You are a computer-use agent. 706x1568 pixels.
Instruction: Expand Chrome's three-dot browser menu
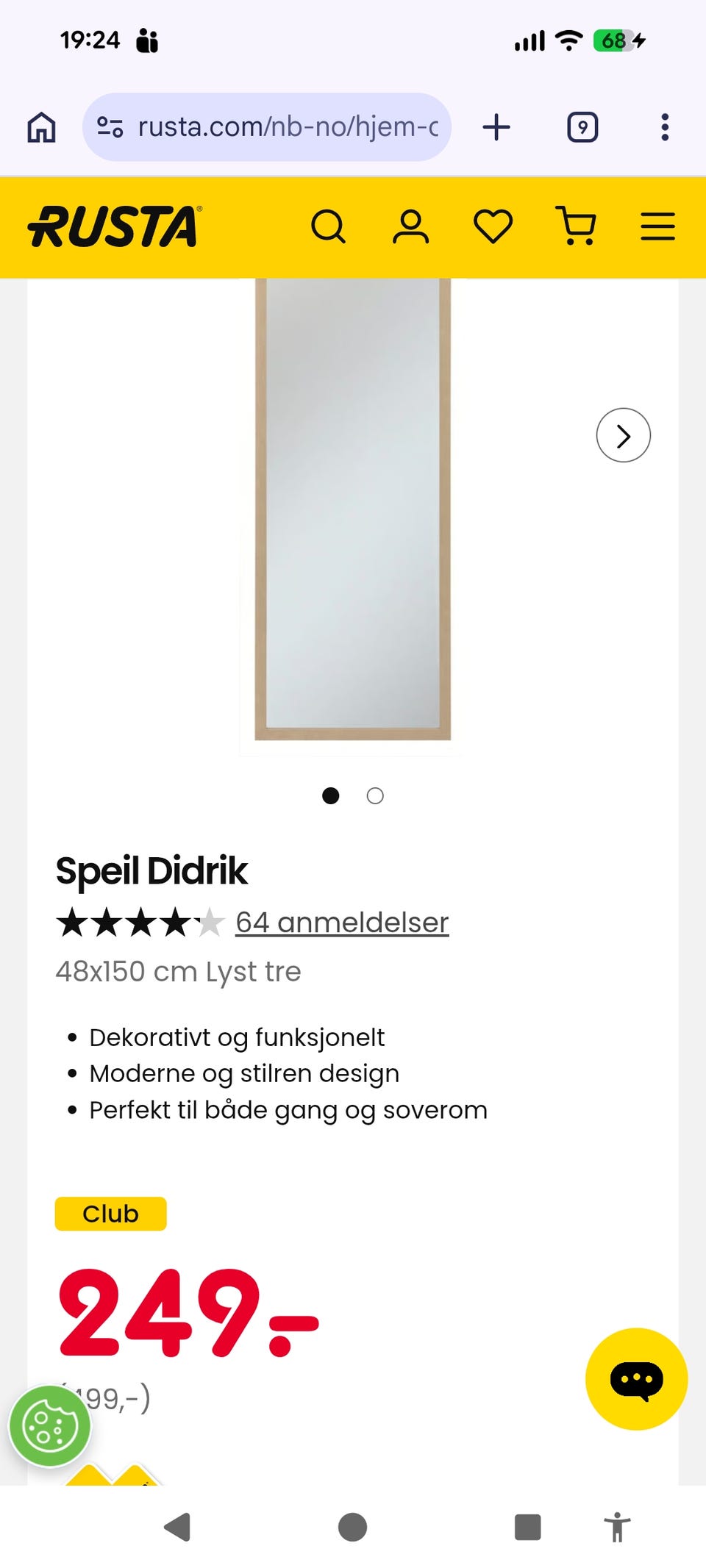point(664,126)
